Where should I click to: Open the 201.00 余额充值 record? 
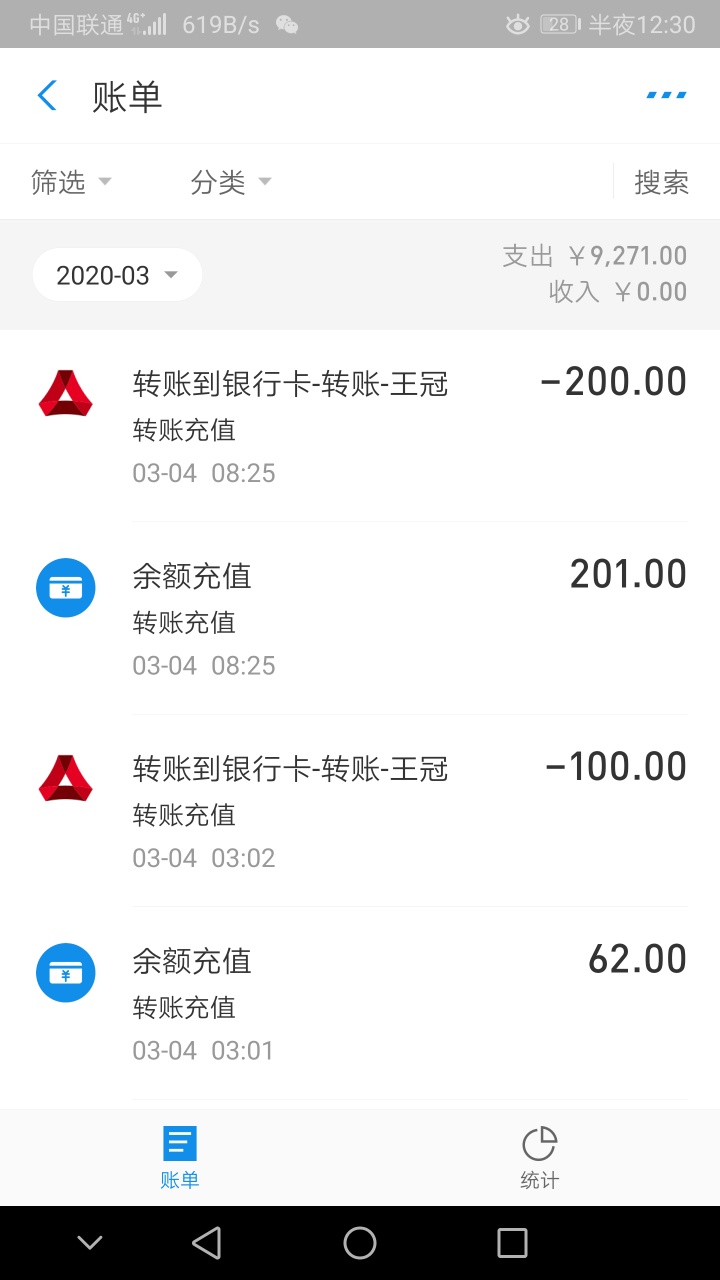tap(360, 618)
